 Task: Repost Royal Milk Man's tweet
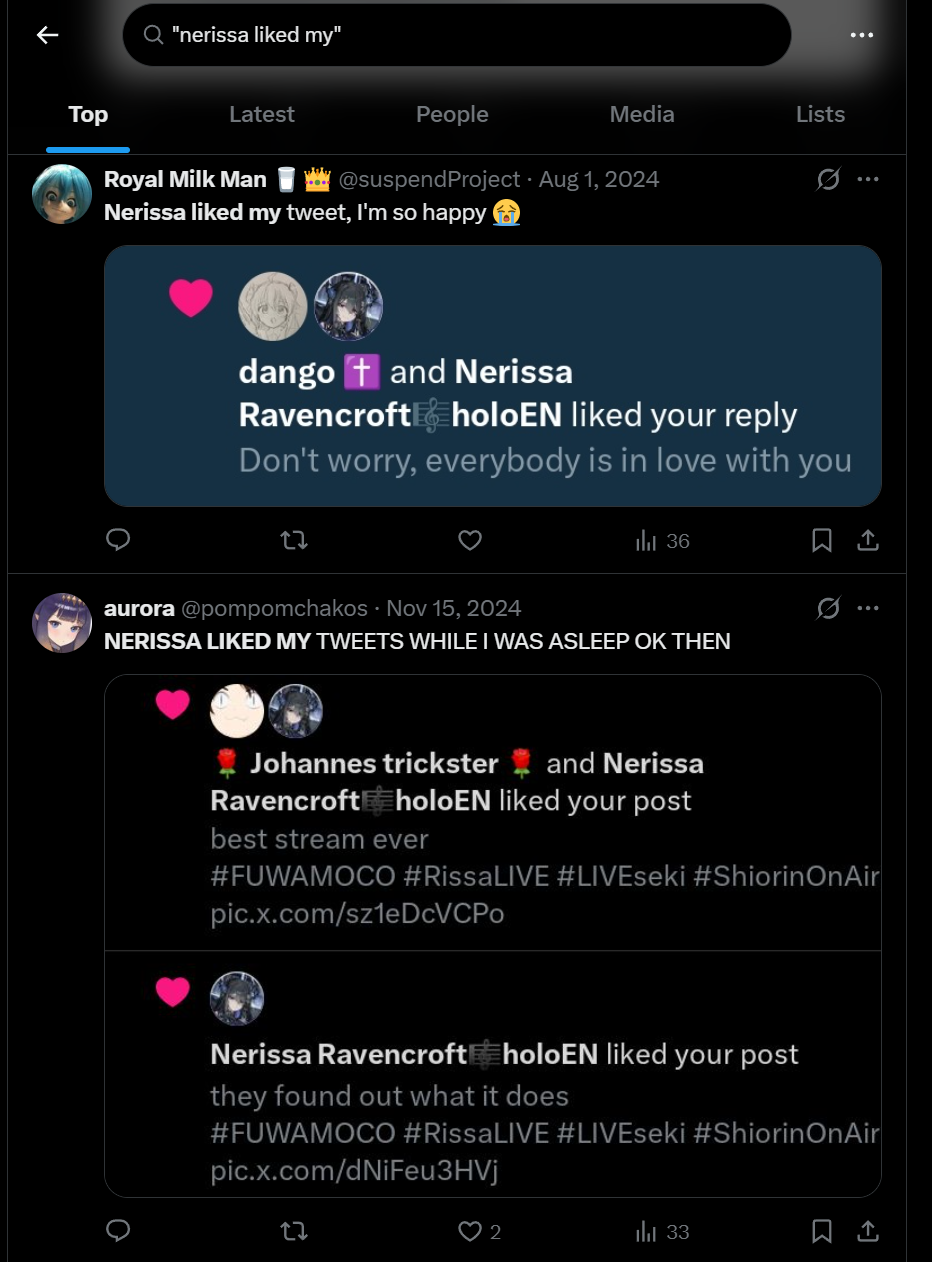click(294, 541)
